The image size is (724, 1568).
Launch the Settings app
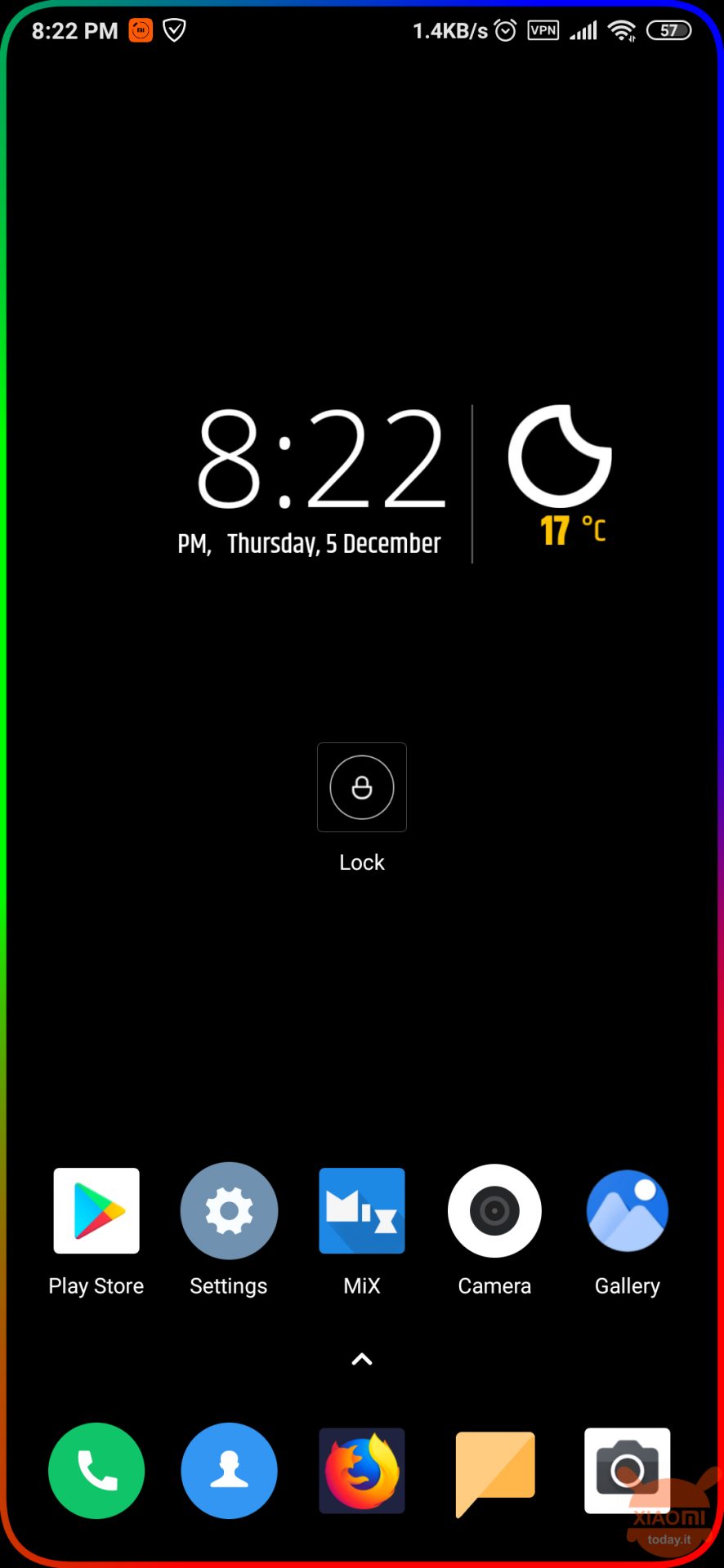click(x=229, y=1211)
